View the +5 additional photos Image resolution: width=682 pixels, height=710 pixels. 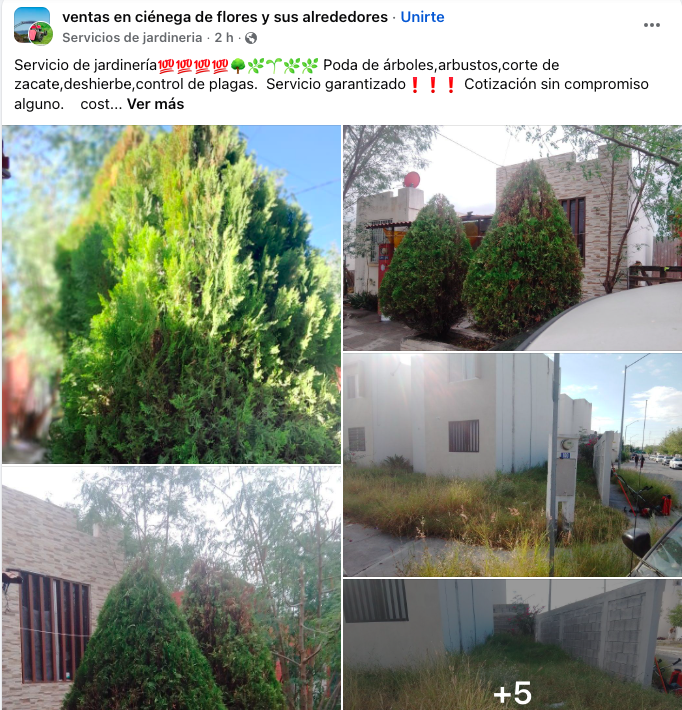pyautogui.click(x=512, y=645)
